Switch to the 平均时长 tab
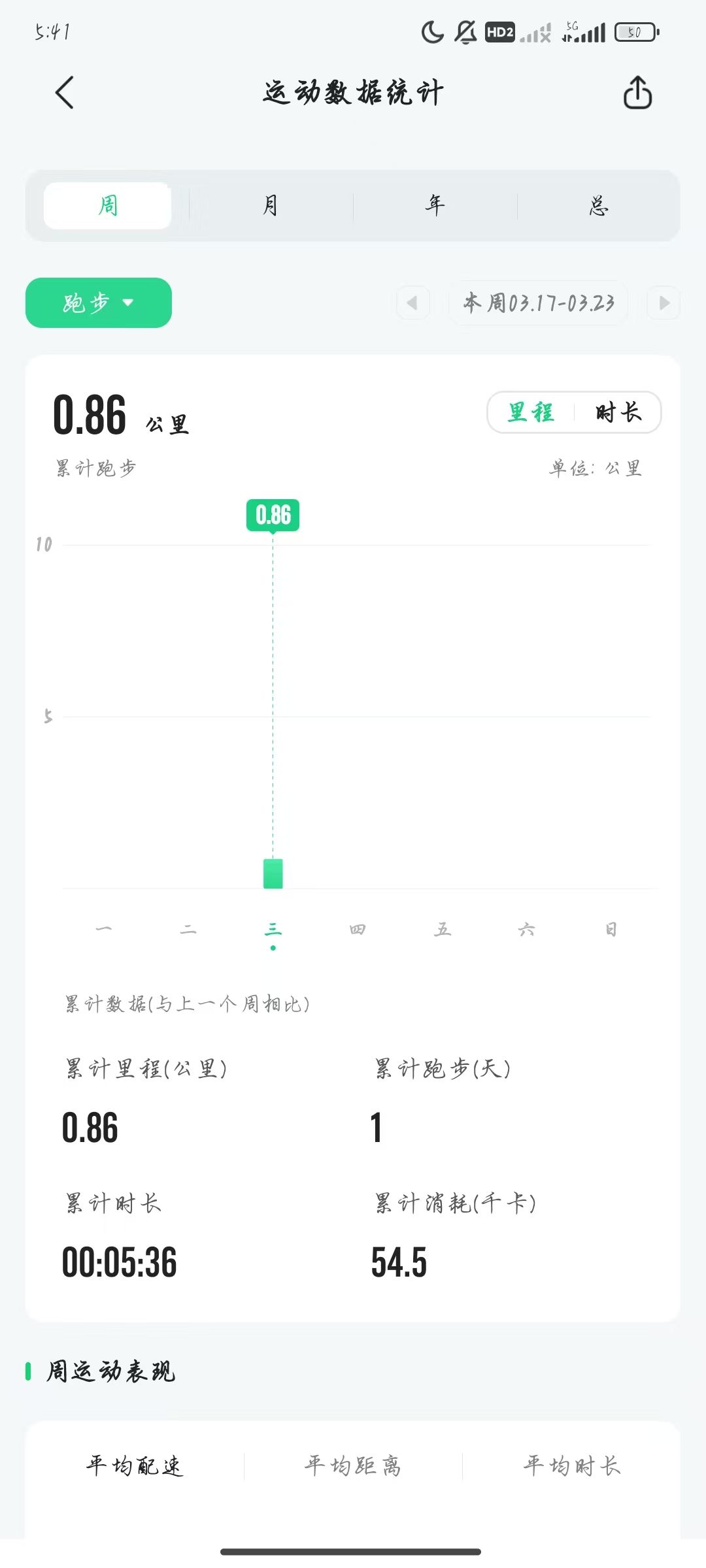 tap(571, 1467)
